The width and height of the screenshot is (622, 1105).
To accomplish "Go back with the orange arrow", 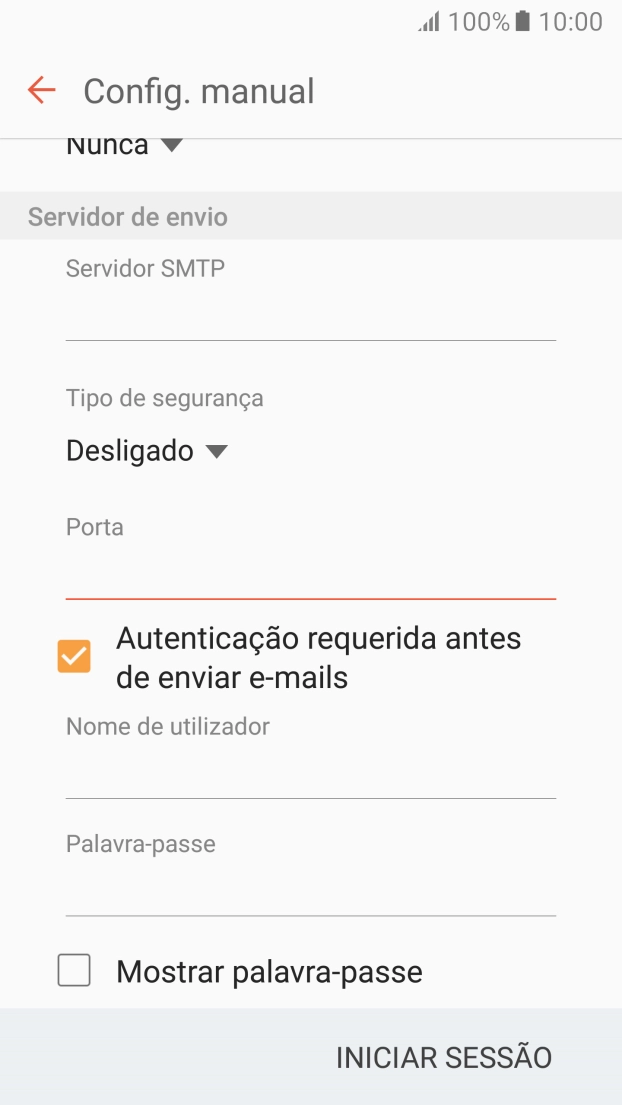I will point(41,91).
